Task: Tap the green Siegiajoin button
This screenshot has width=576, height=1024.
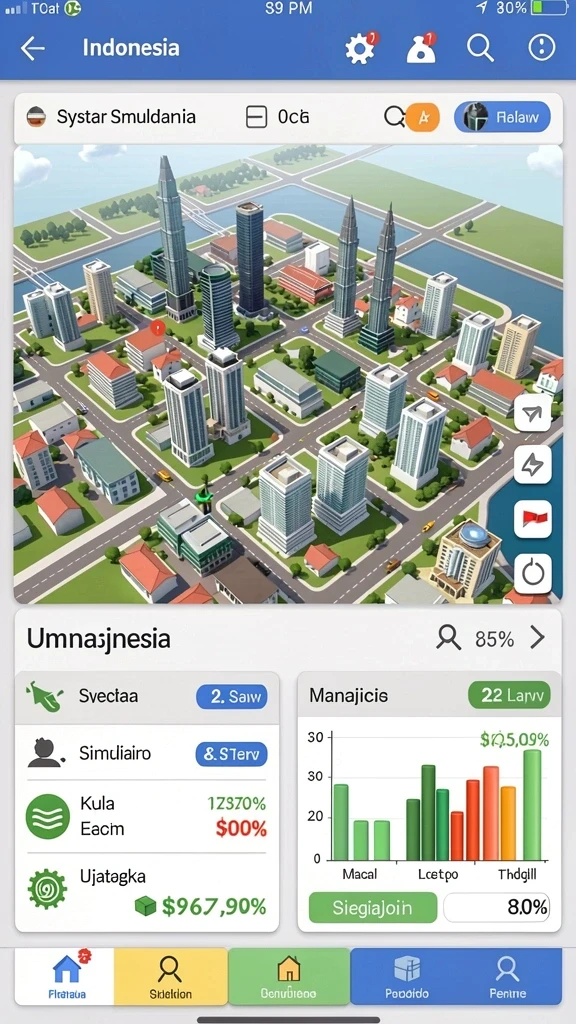Action: 372,908
